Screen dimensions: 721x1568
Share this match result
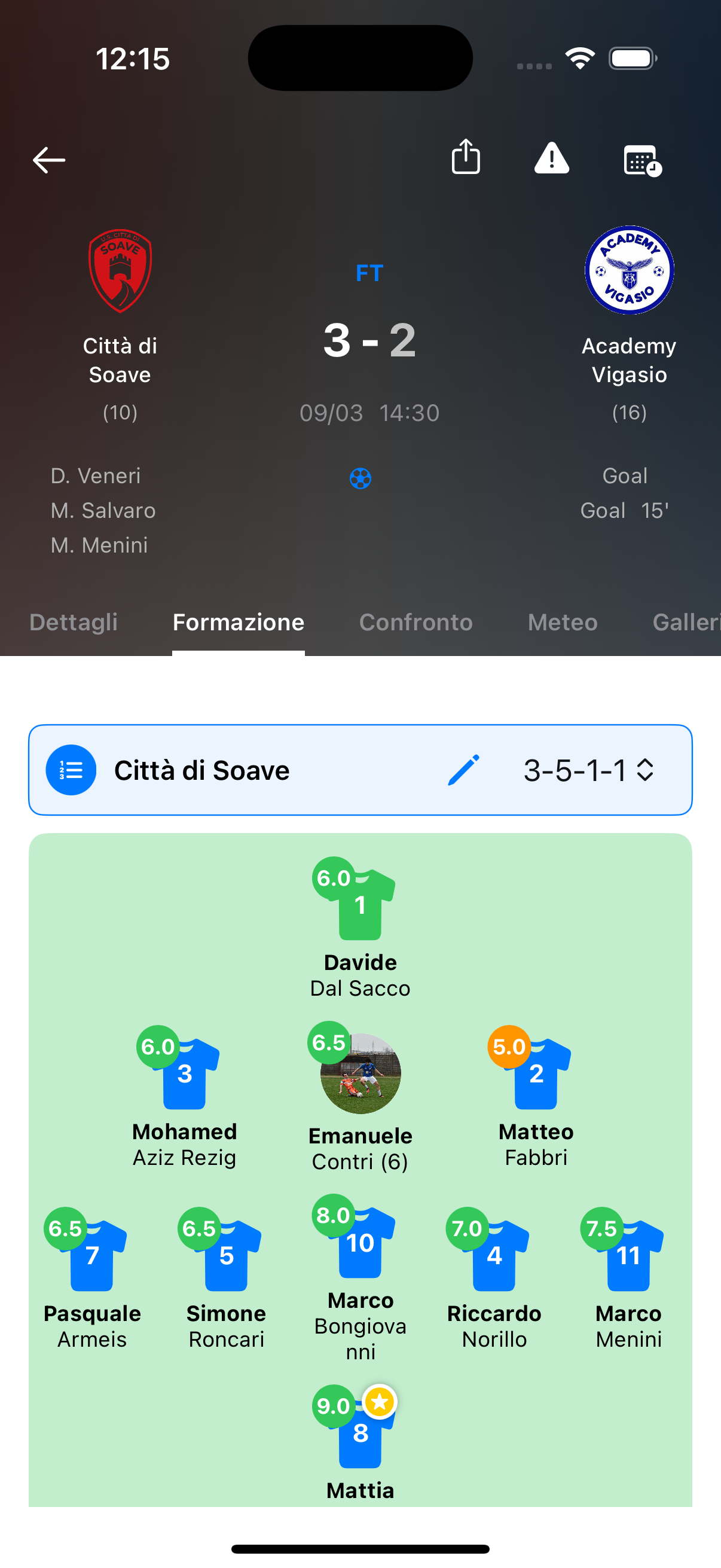pos(466,157)
